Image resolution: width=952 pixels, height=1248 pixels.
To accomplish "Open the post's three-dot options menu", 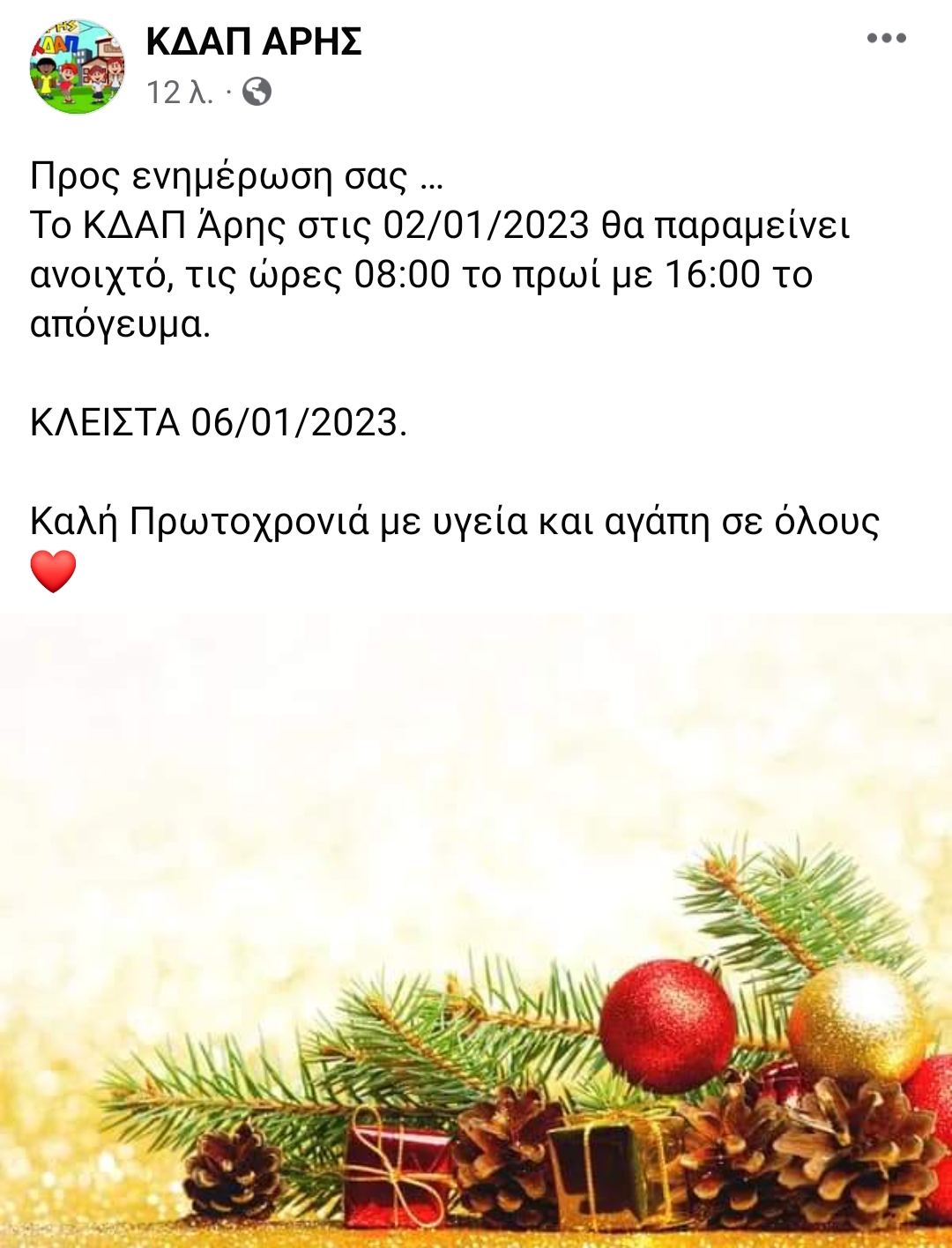I will click(886, 38).
